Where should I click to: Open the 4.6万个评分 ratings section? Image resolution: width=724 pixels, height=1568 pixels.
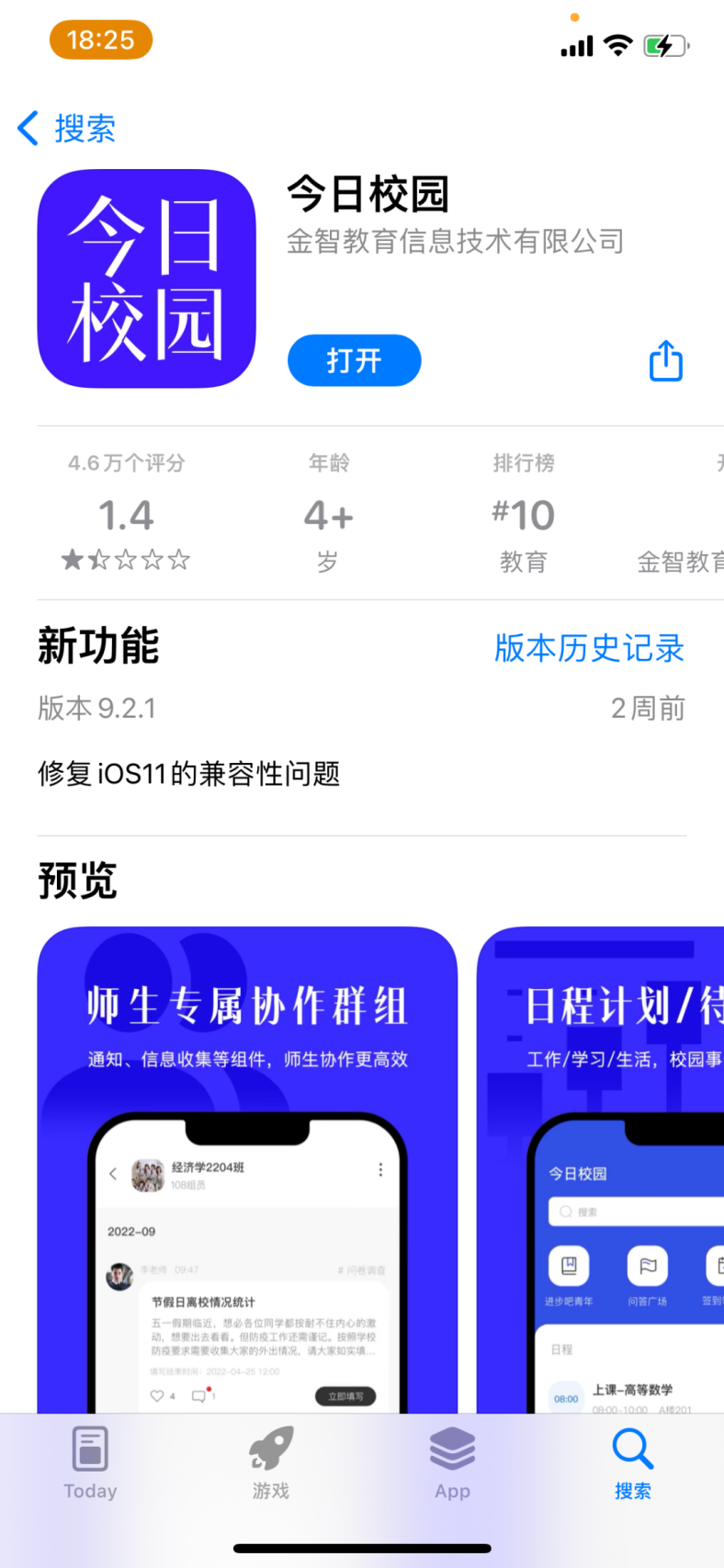click(x=127, y=513)
